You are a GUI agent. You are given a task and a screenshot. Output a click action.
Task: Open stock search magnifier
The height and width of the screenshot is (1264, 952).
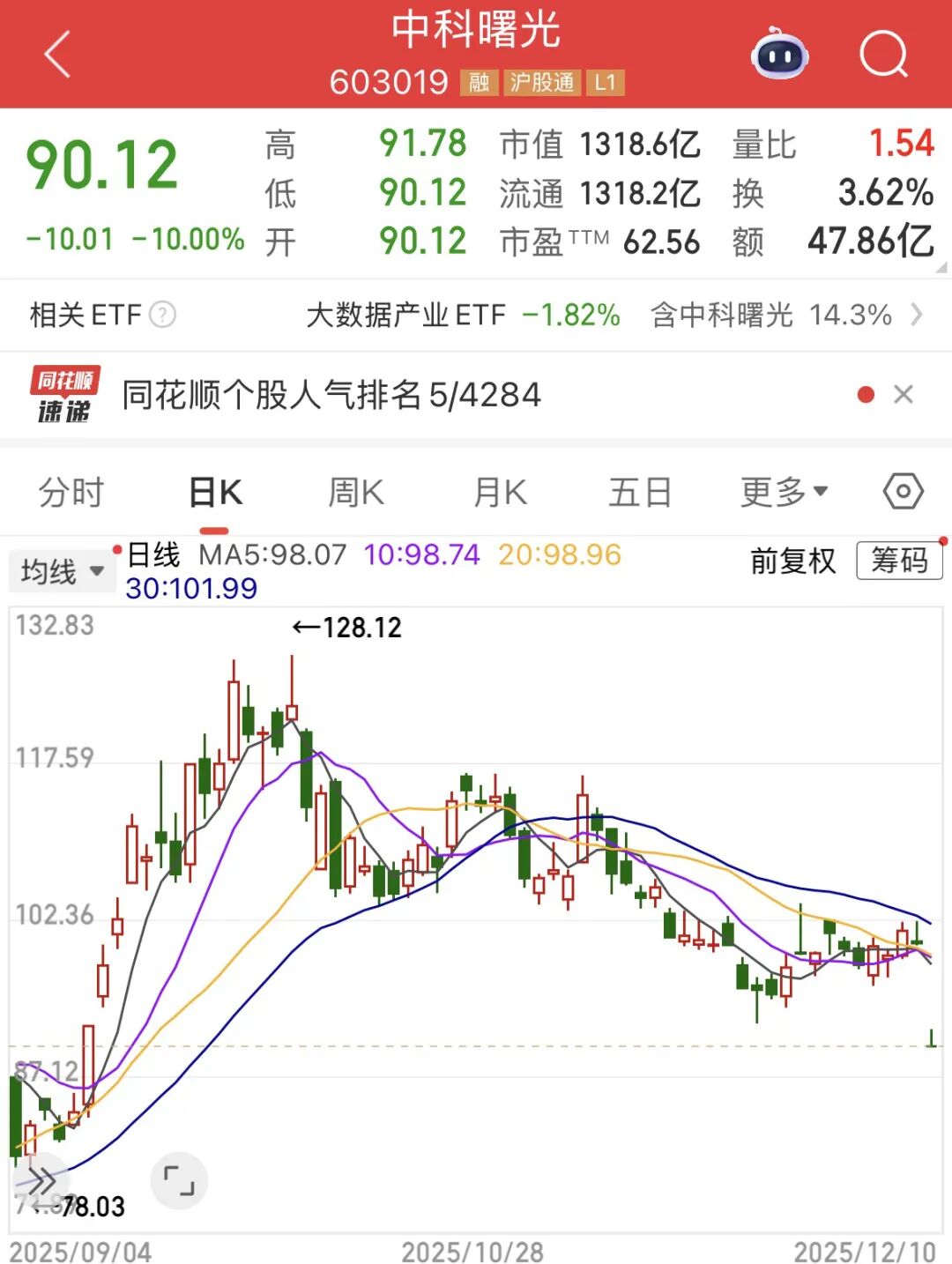point(882,55)
